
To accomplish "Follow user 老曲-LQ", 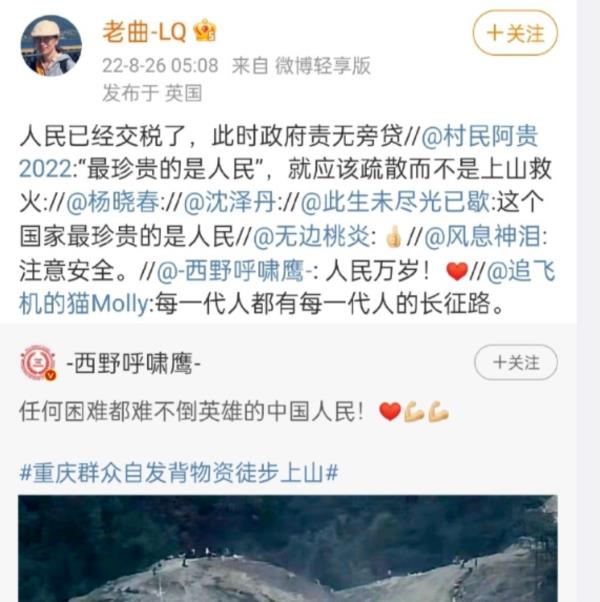I will click(x=515, y=34).
